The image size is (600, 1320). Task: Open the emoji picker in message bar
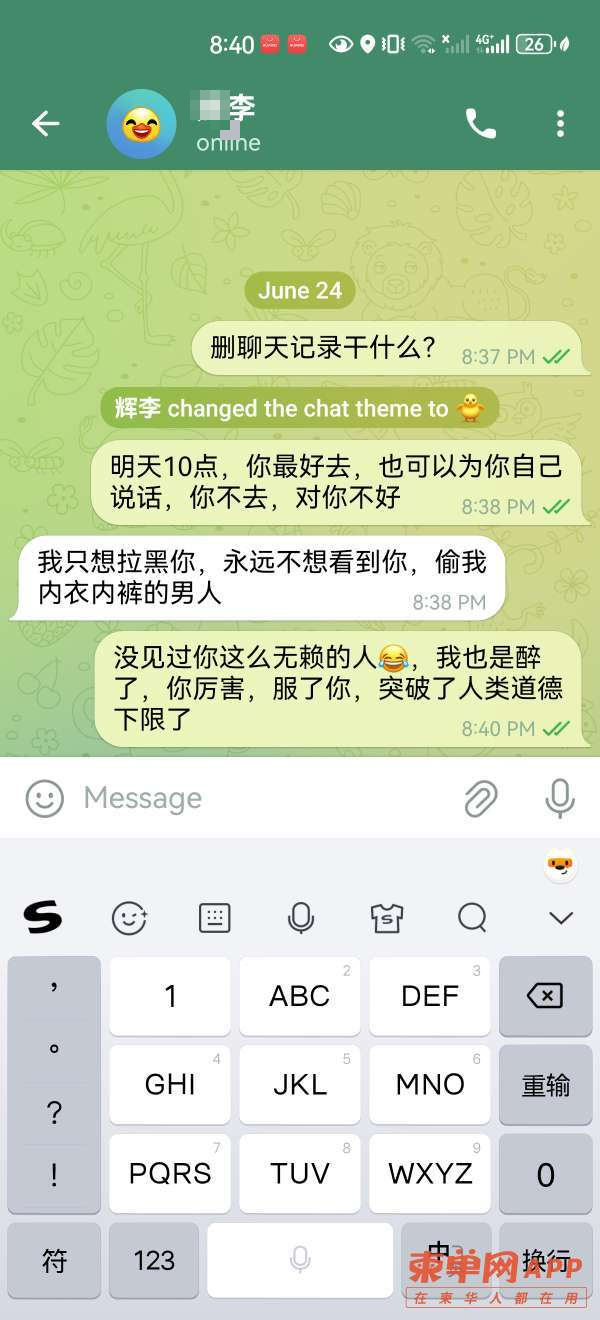click(45, 798)
